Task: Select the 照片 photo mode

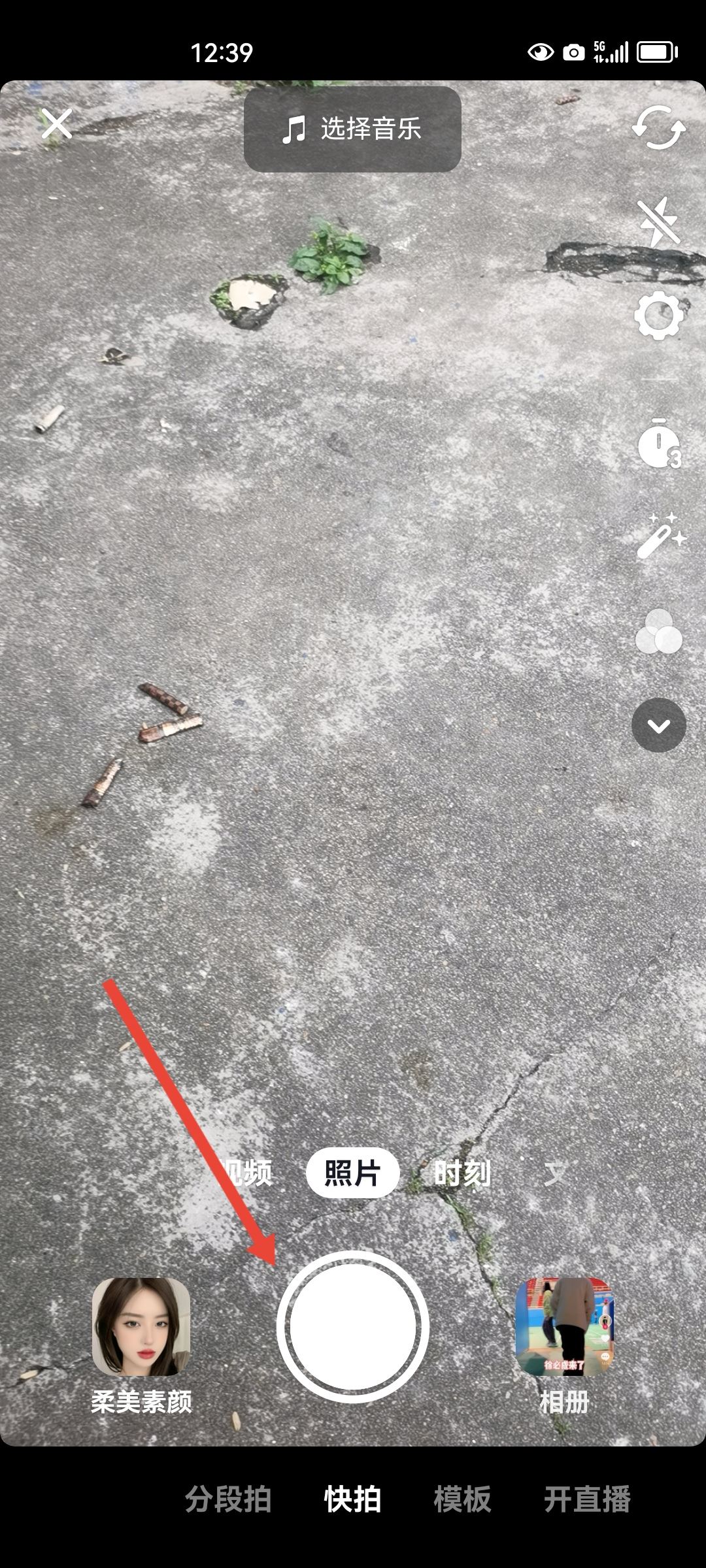Action: click(352, 1173)
